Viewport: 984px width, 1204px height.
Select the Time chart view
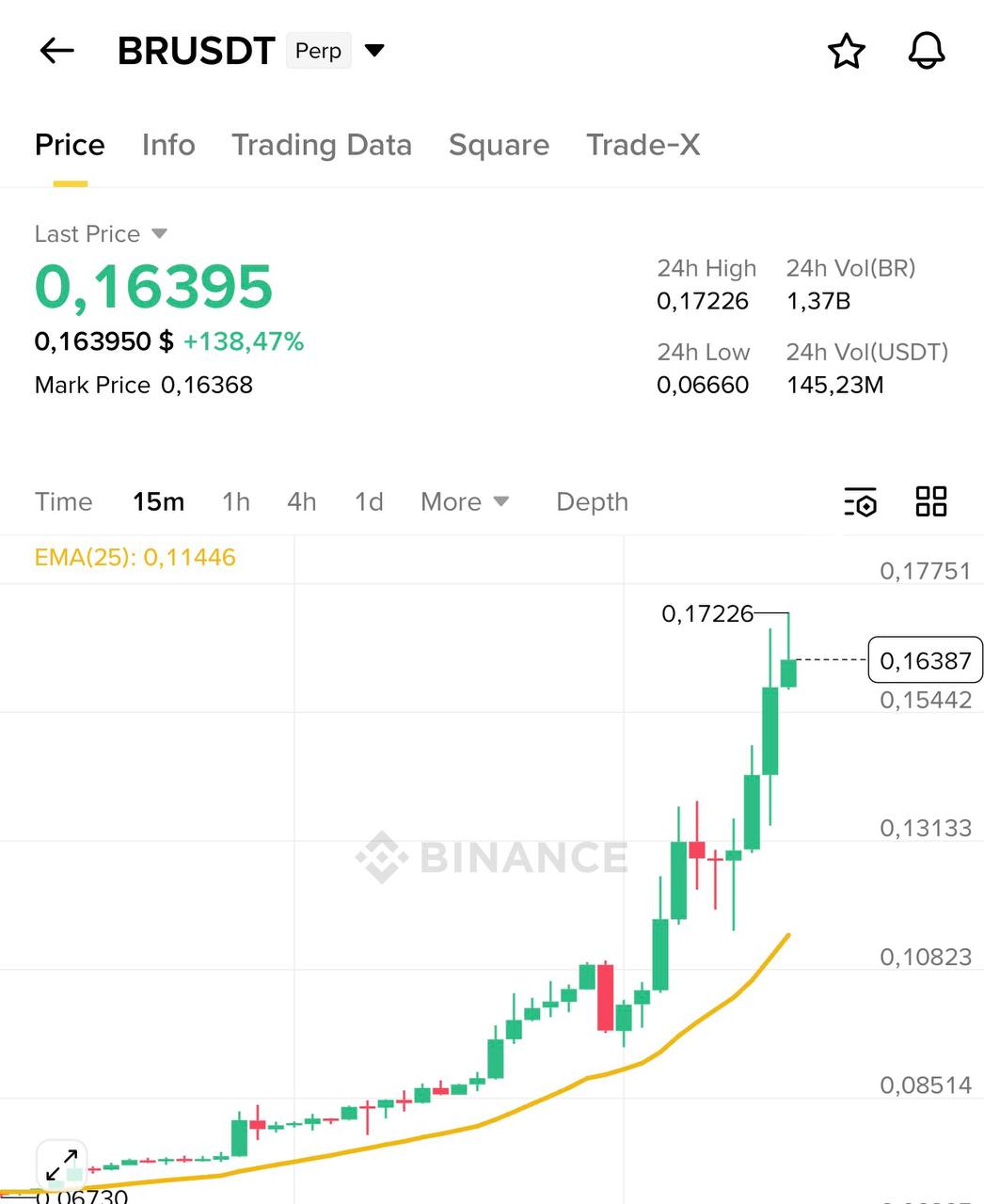pyautogui.click(x=63, y=502)
